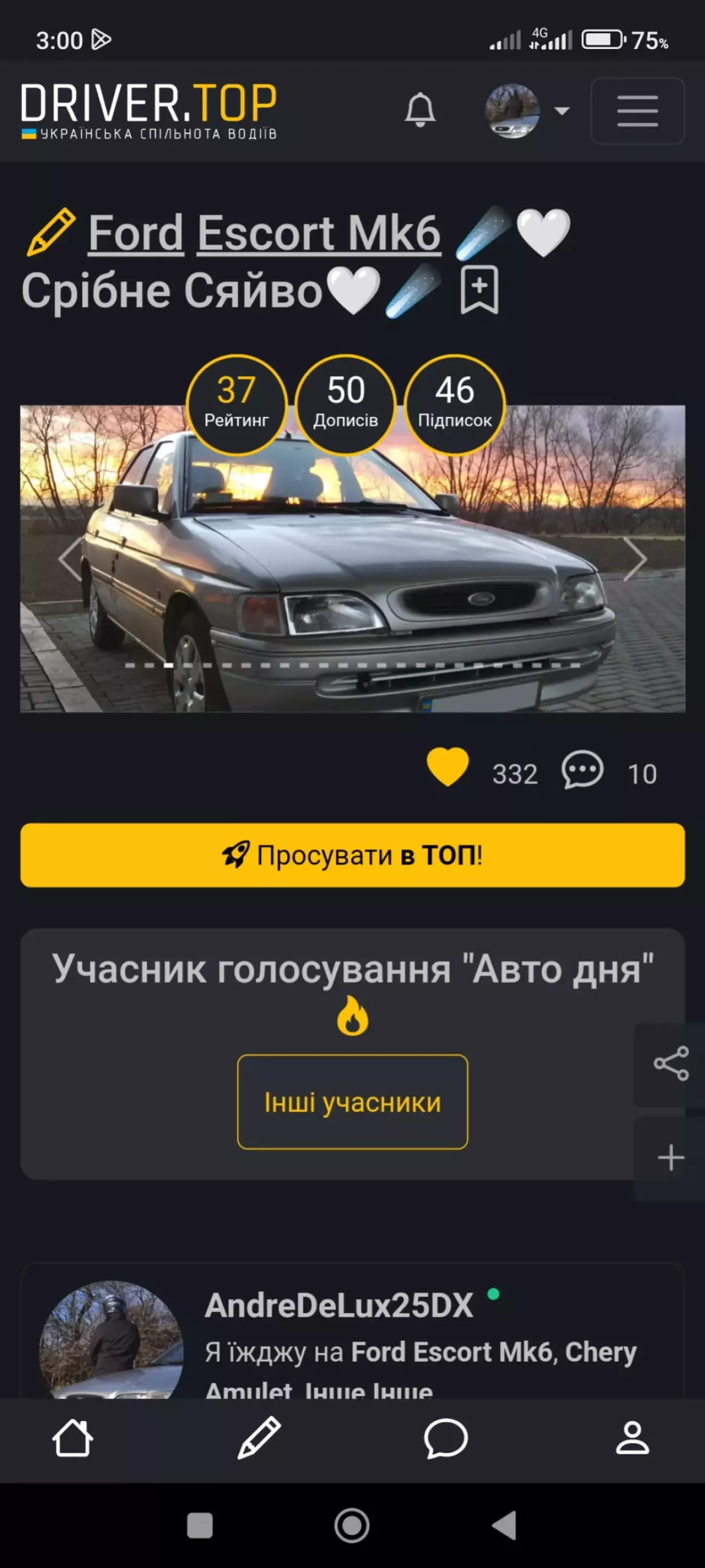This screenshot has width=705, height=1568.
Task: Open the notifications bell
Action: [420, 110]
